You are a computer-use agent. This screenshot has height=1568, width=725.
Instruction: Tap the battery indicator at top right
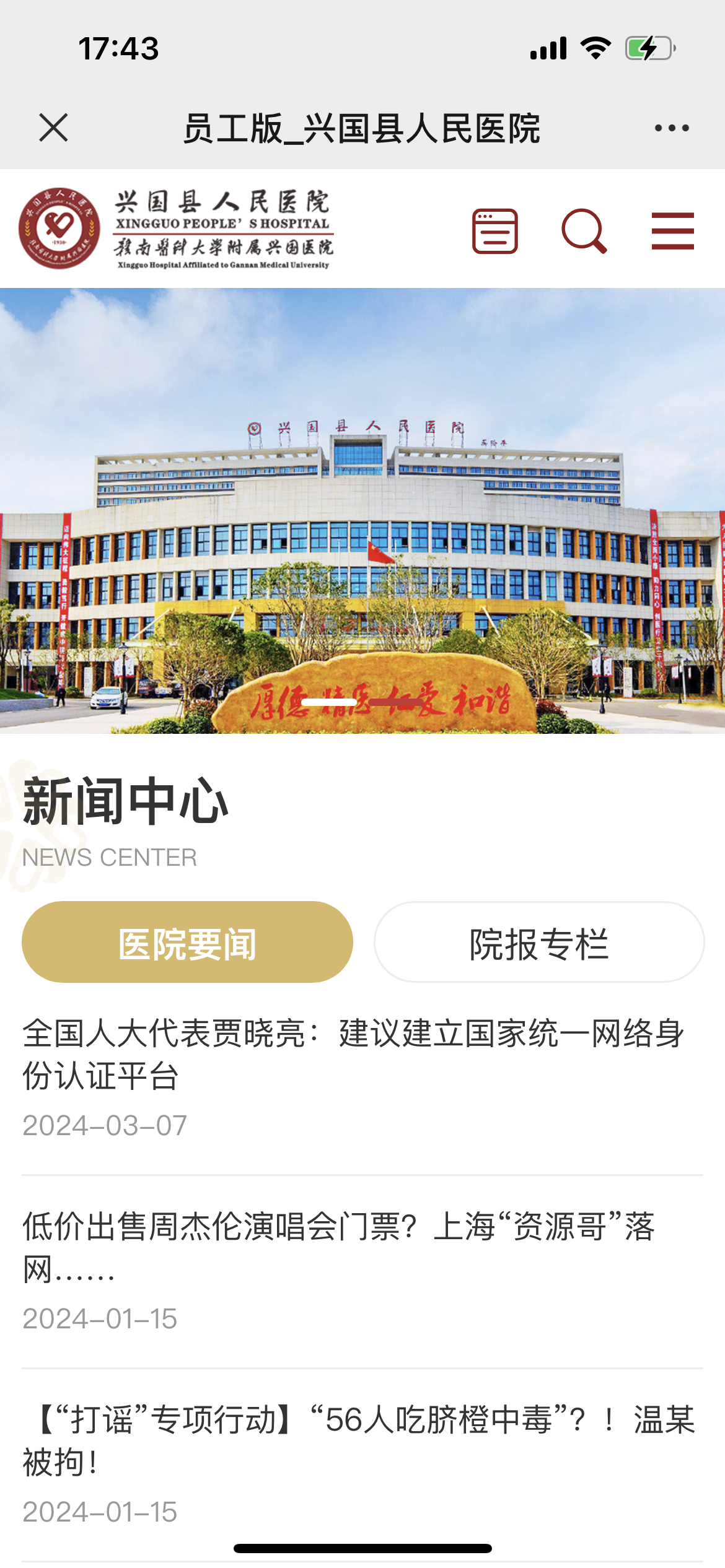[646, 45]
